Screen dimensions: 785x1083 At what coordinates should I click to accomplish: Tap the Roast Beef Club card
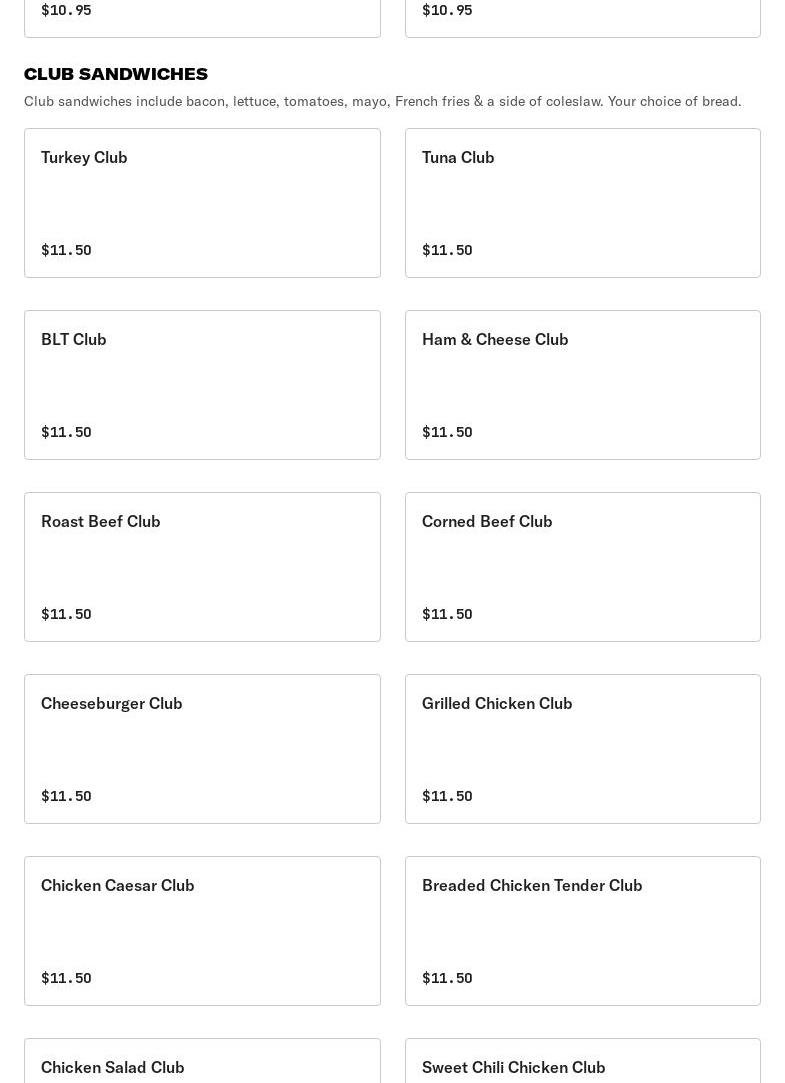coord(202,567)
